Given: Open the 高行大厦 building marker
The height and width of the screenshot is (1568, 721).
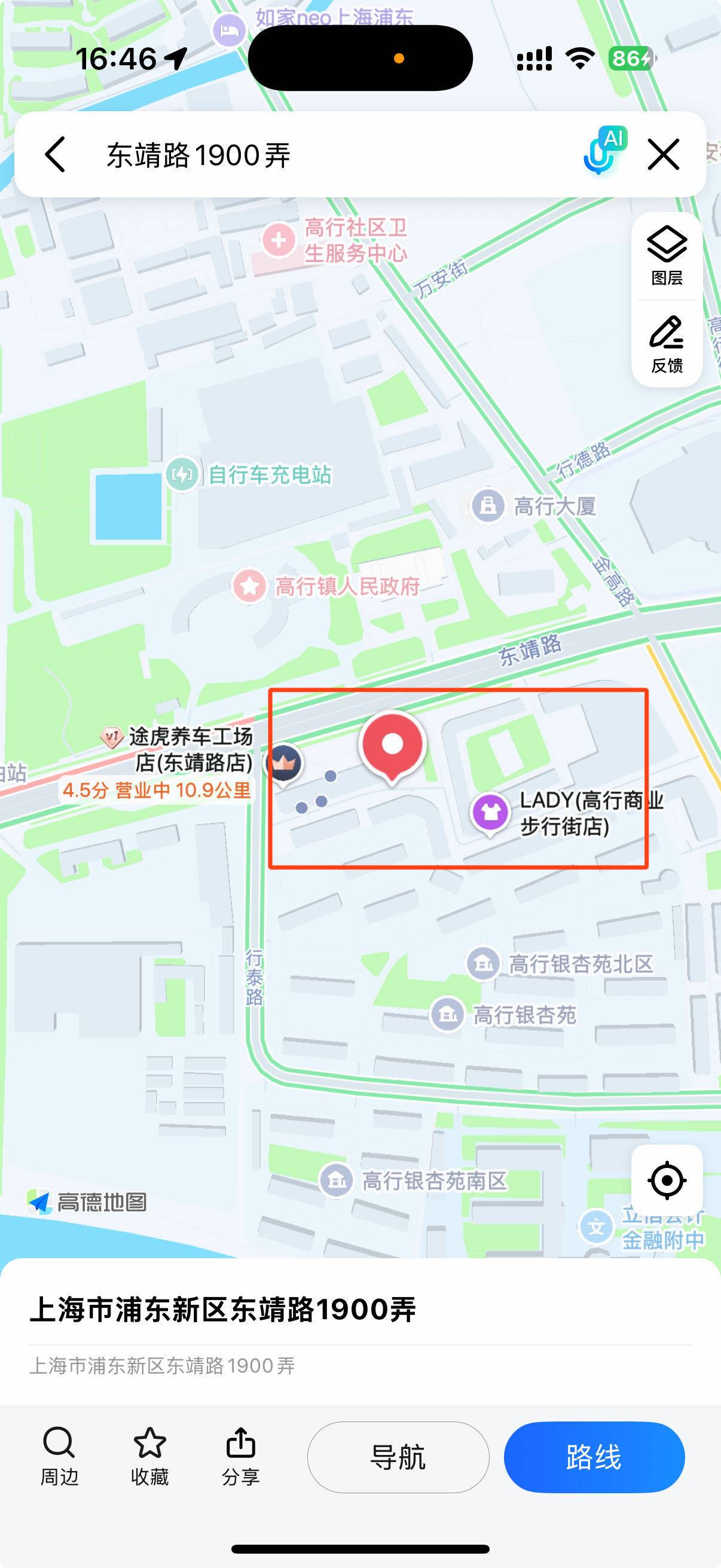Looking at the screenshot, I should click(488, 505).
